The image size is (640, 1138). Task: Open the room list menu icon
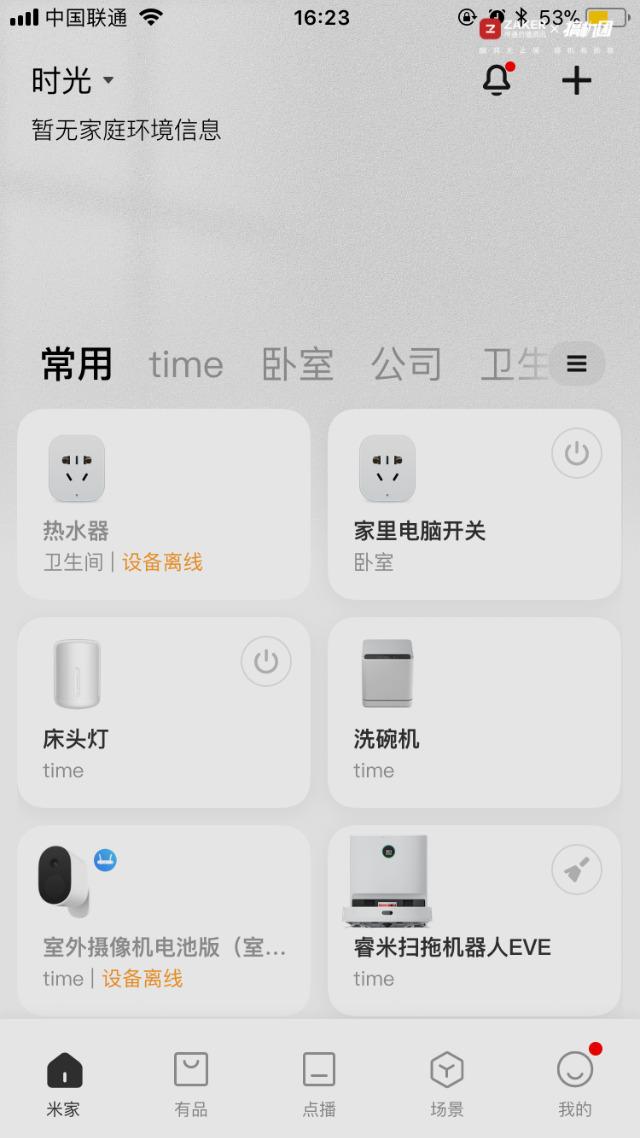577,364
